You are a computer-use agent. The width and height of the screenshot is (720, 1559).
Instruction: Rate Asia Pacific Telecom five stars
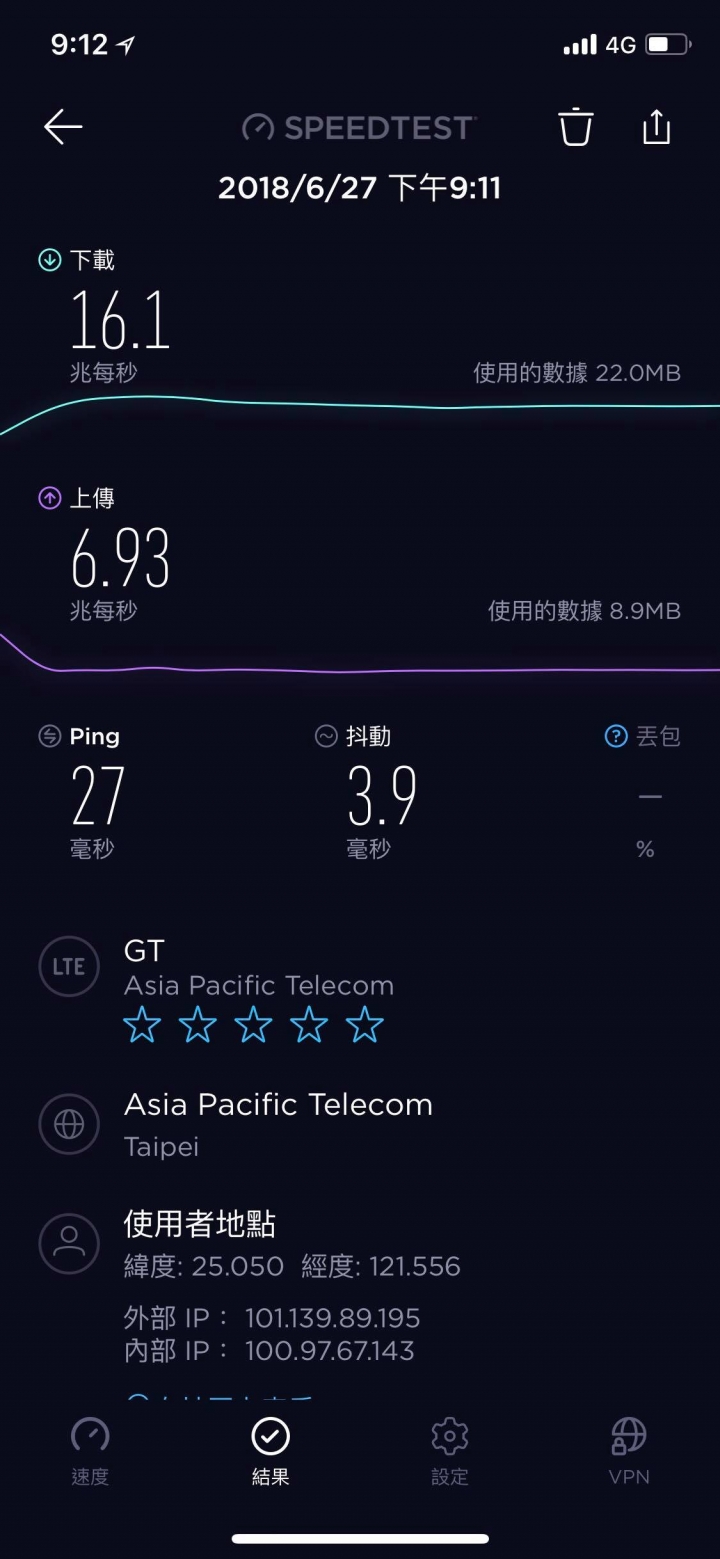pyautogui.click(x=365, y=1025)
